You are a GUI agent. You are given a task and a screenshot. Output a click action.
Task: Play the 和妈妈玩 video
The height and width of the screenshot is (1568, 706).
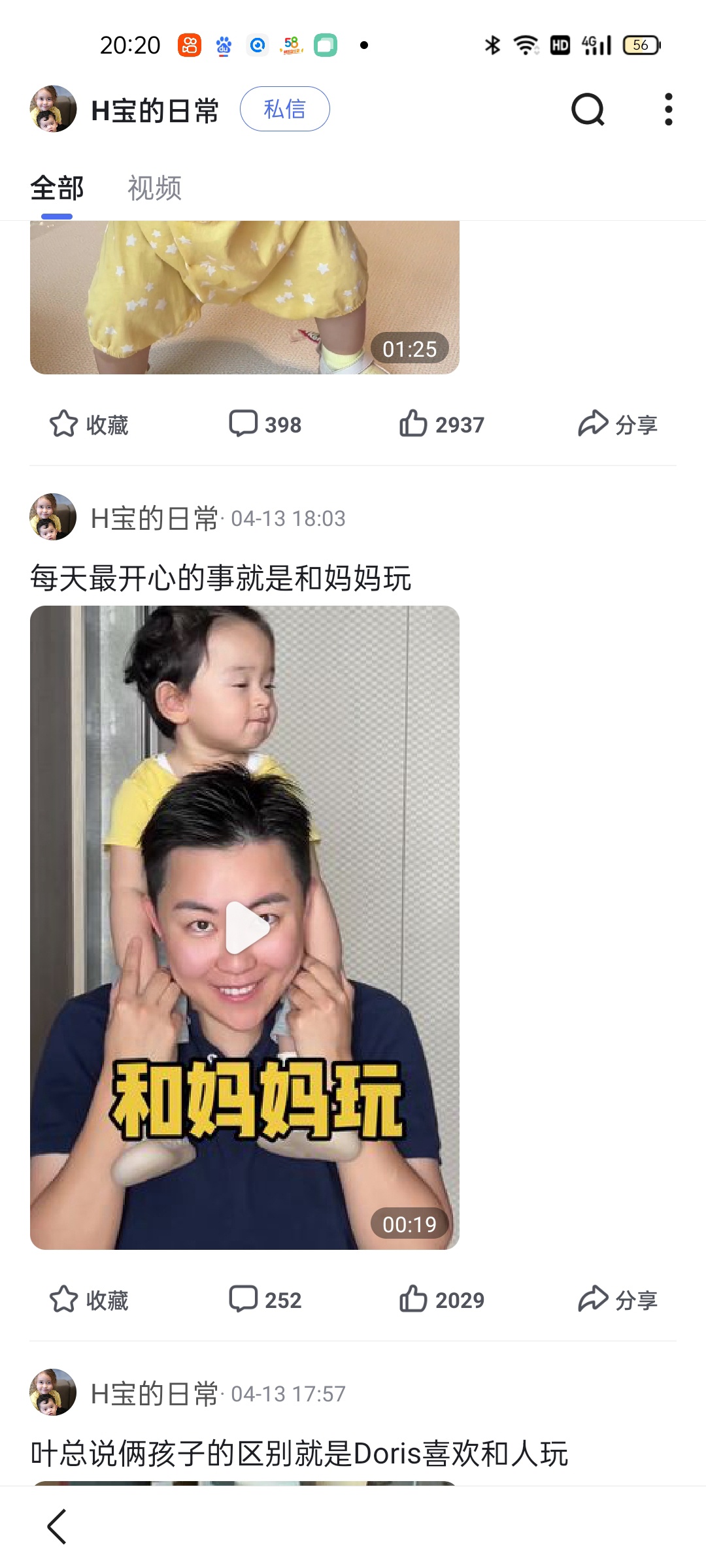[x=244, y=927]
